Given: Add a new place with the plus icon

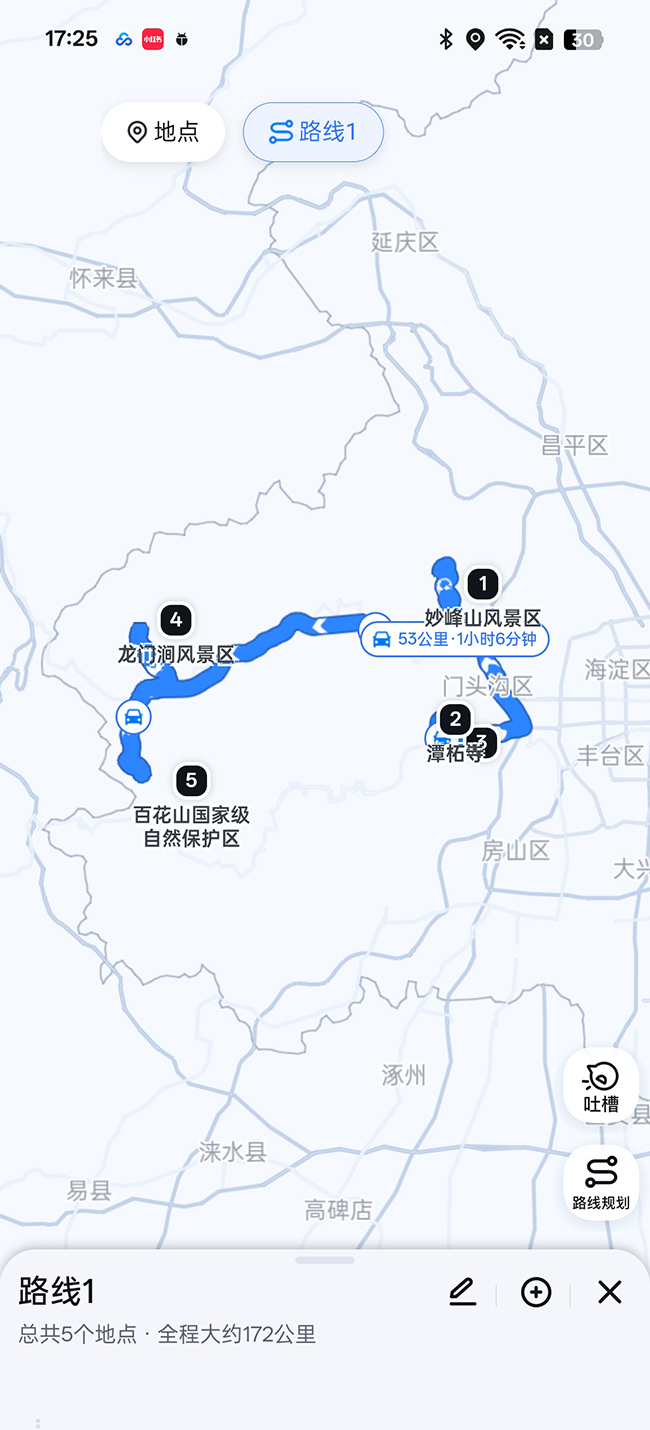Looking at the screenshot, I should (536, 1292).
